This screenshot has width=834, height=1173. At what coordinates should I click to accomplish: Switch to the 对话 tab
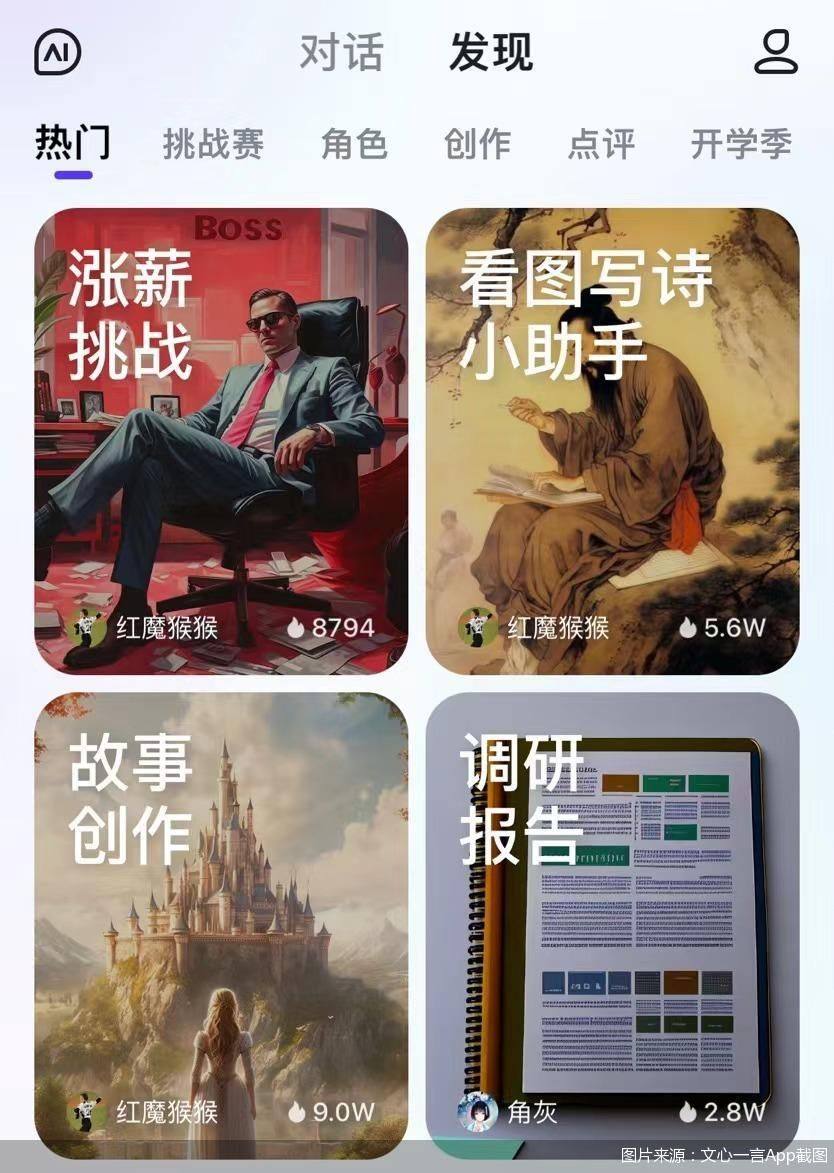[341, 52]
